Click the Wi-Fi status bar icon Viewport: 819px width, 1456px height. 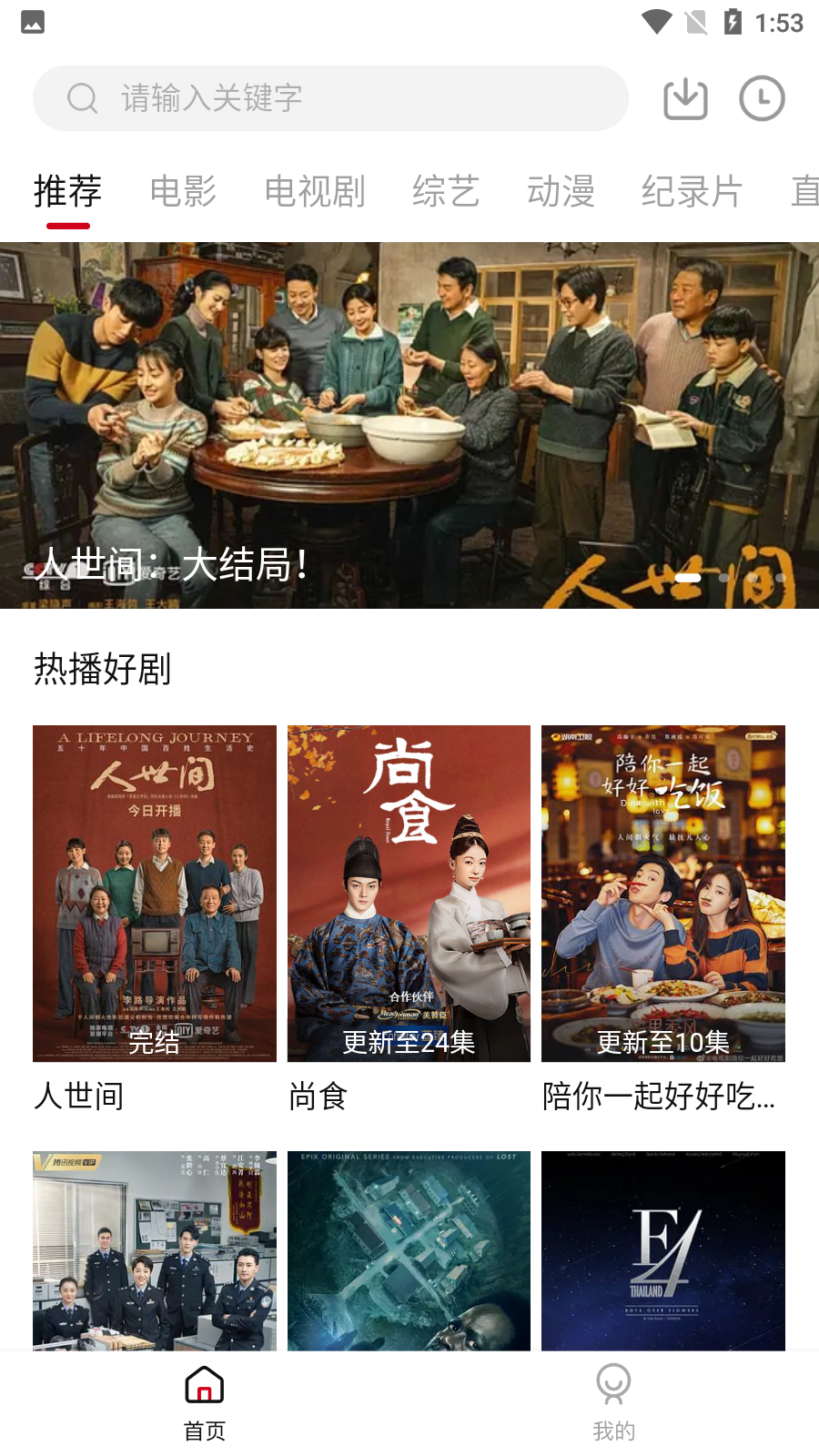click(x=657, y=22)
